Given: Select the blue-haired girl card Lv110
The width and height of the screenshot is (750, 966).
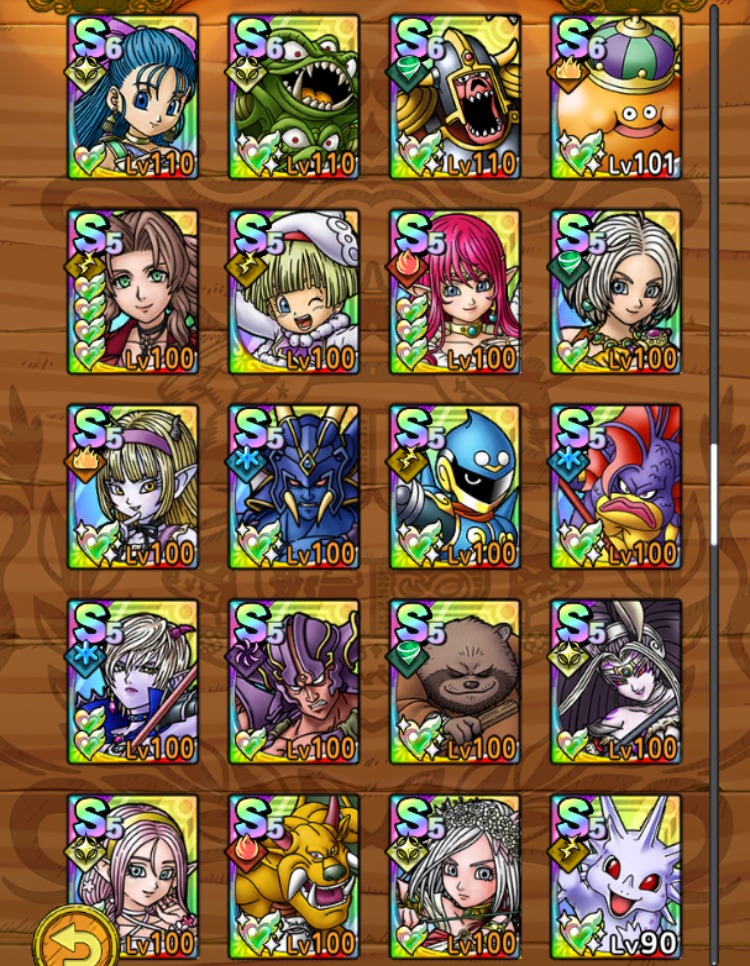Looking at the screenshot, I should click(x=133, y=96).
